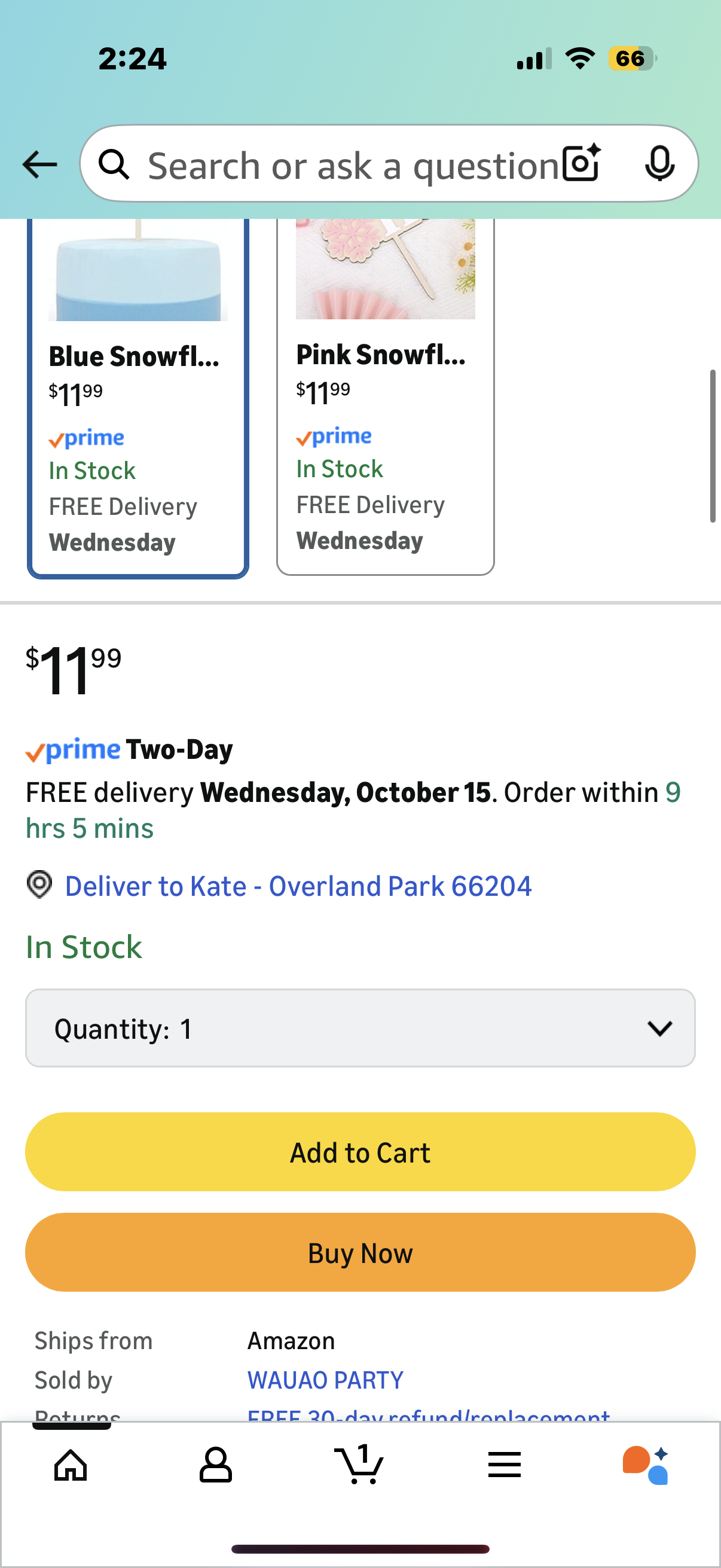Open the hamburger menu tab
The image size is (721, 1568).
pyautogui.click(x=504, y=1465)
